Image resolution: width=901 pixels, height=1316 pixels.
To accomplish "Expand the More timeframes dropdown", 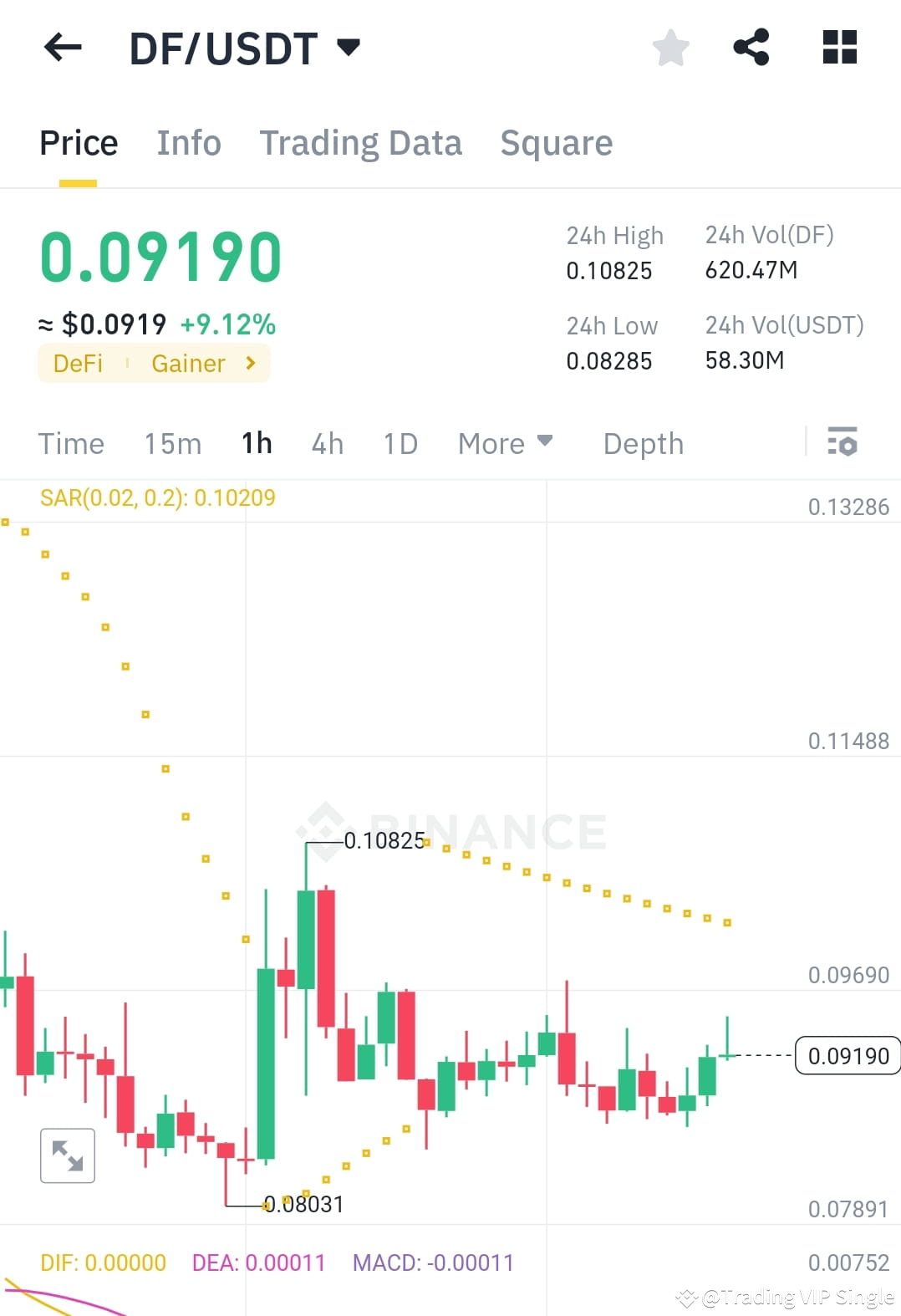I will pyautogui.click(x=505, y=443).
